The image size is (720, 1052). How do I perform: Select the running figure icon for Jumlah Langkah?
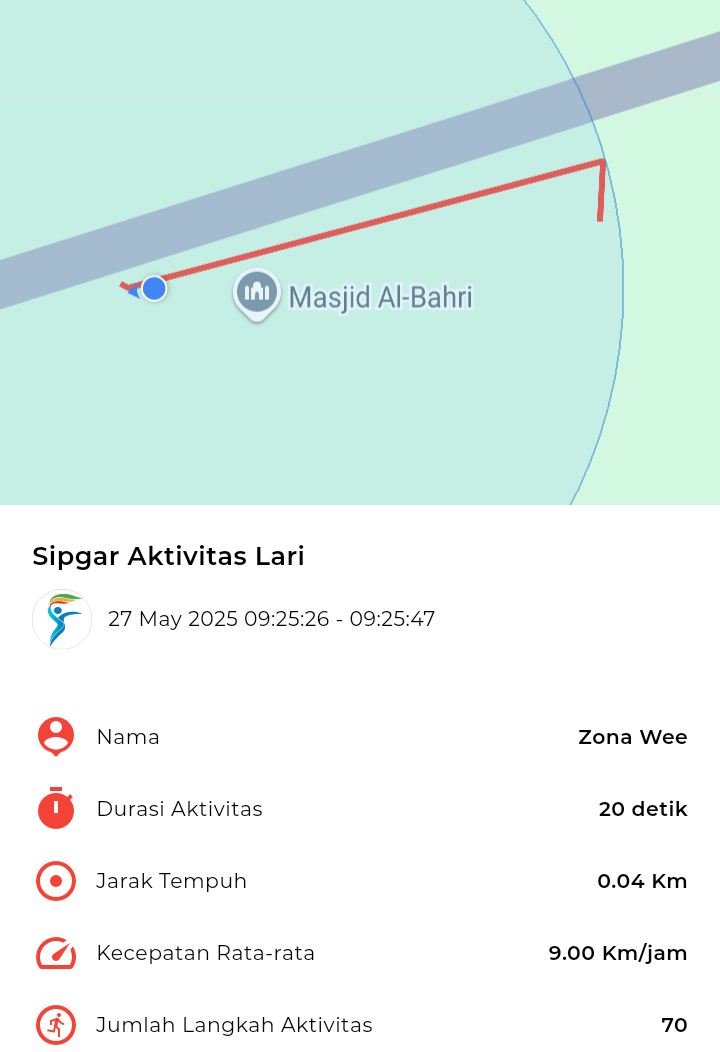point(55,1025)
